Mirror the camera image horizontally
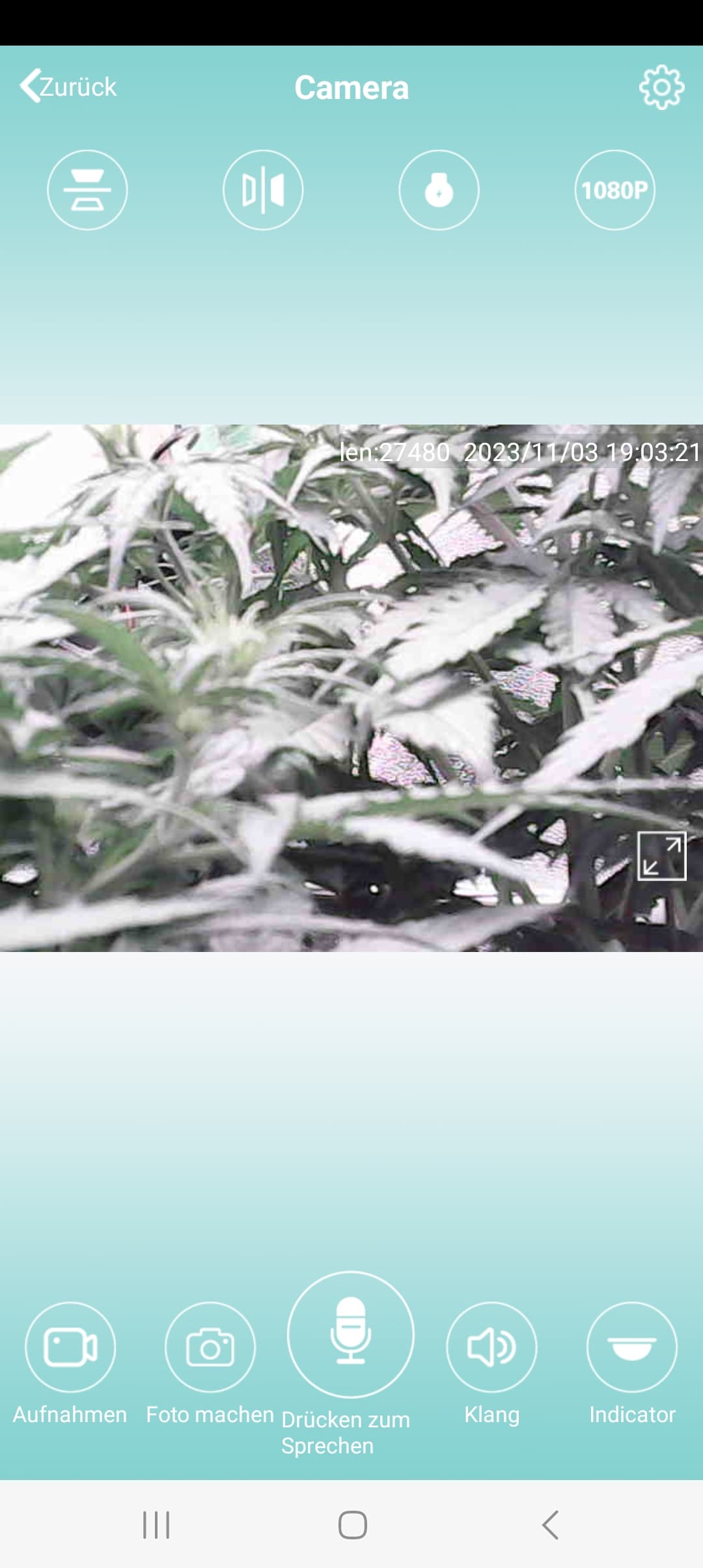Screen dimensions: 703x1568 point(263,190)
